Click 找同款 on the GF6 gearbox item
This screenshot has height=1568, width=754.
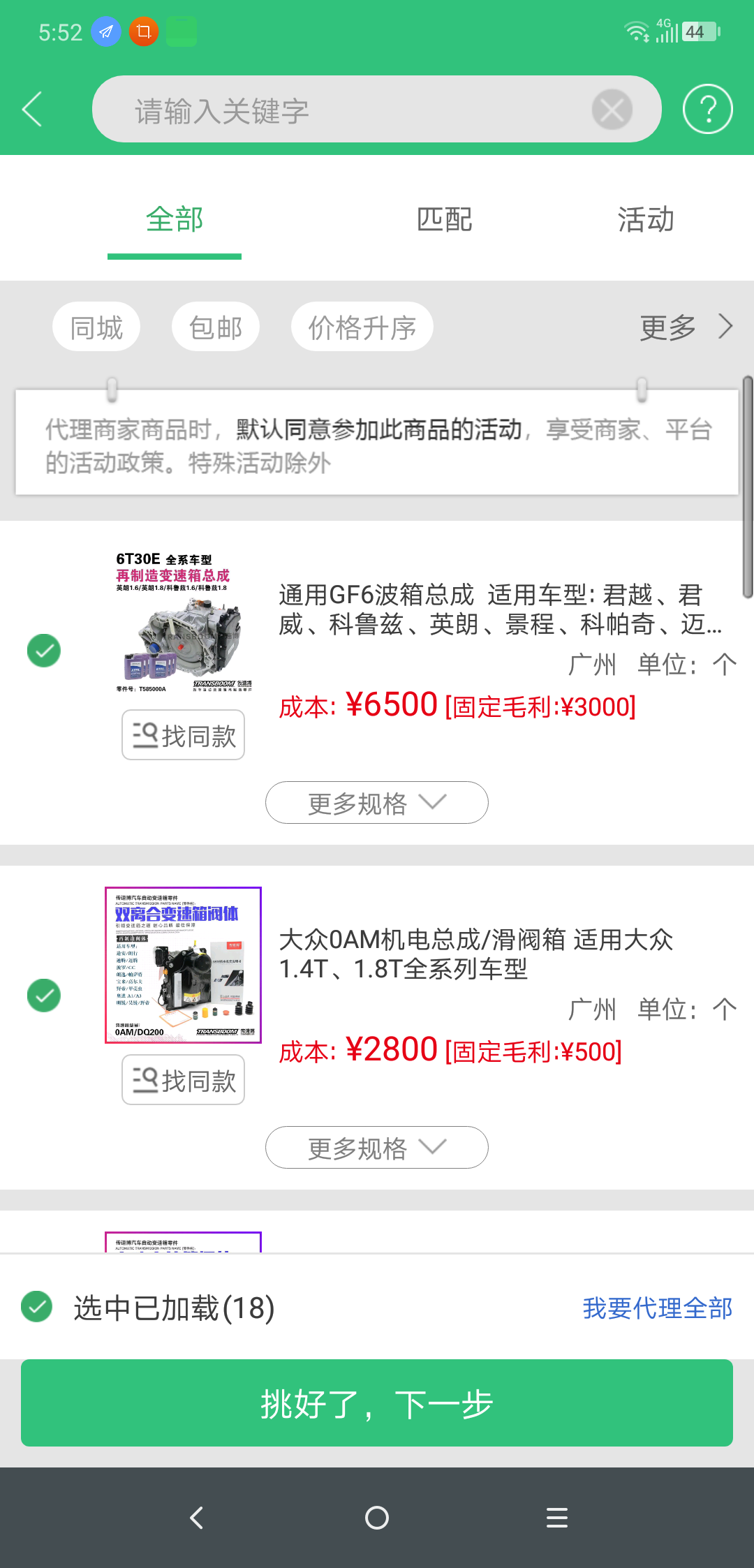pos(182,734)
